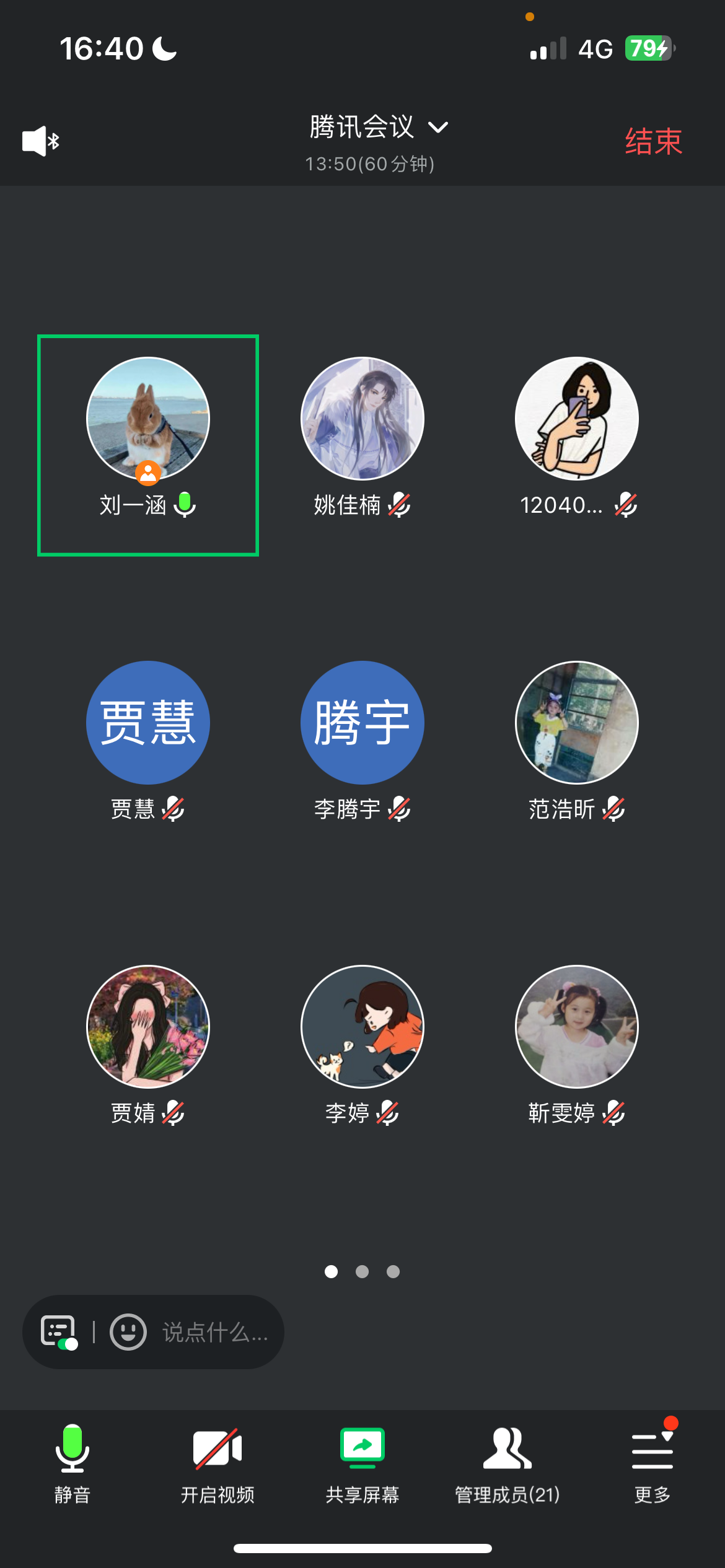Expand the 腾讯会议 meeting info dropdown

click(378, 128)
